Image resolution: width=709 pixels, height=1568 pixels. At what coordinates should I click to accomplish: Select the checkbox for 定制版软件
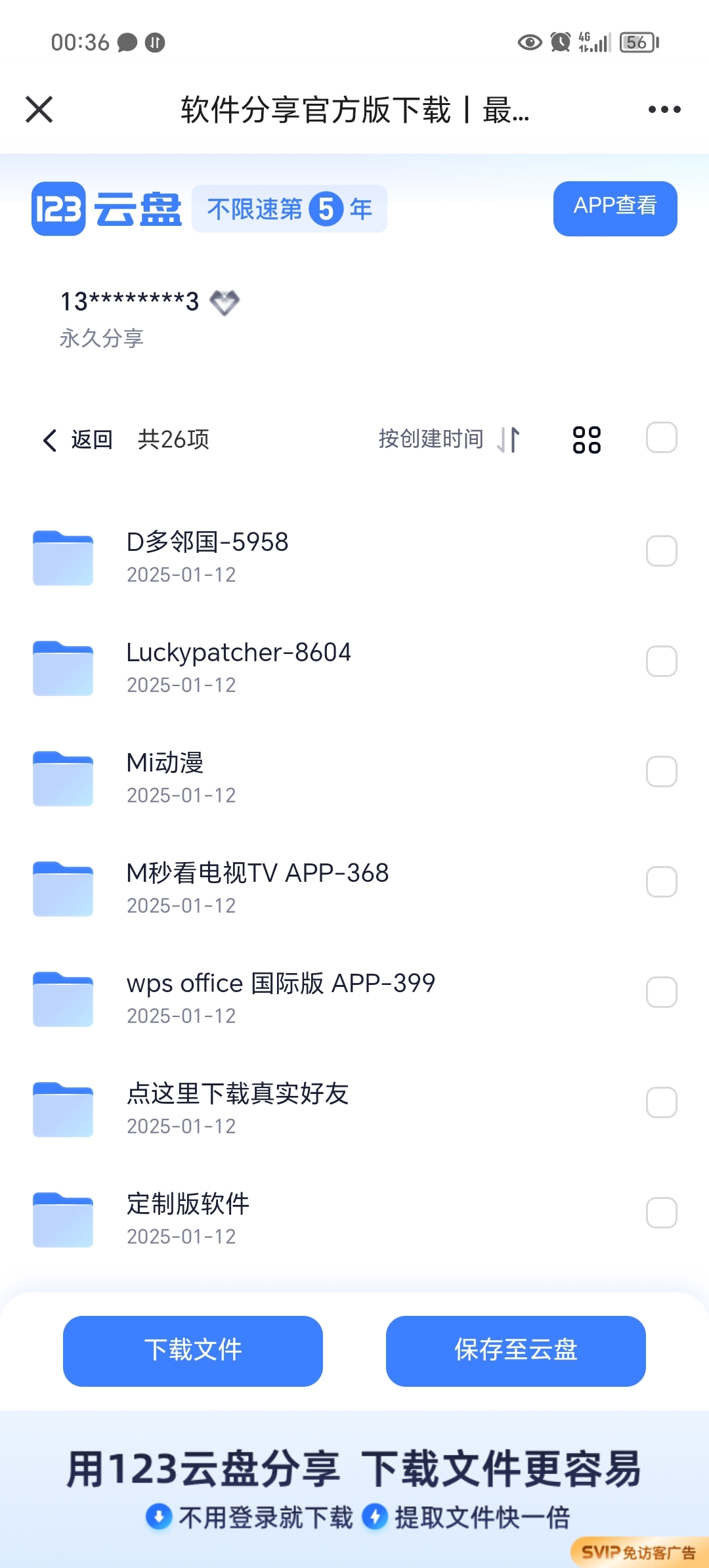tap(662, 1213)
